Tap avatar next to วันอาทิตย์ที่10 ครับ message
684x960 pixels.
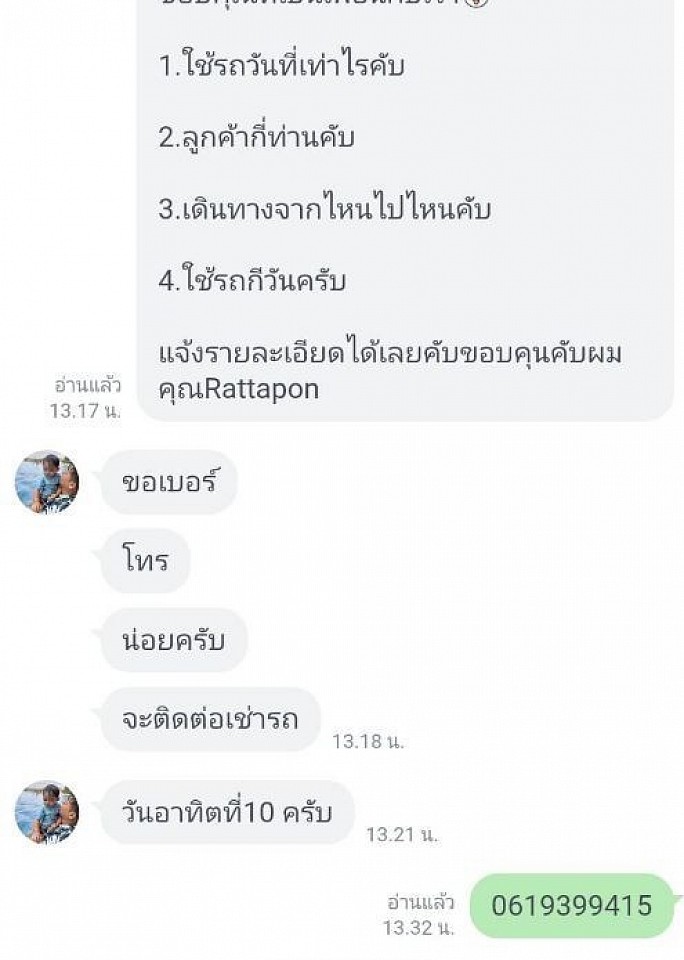point(46,812)
